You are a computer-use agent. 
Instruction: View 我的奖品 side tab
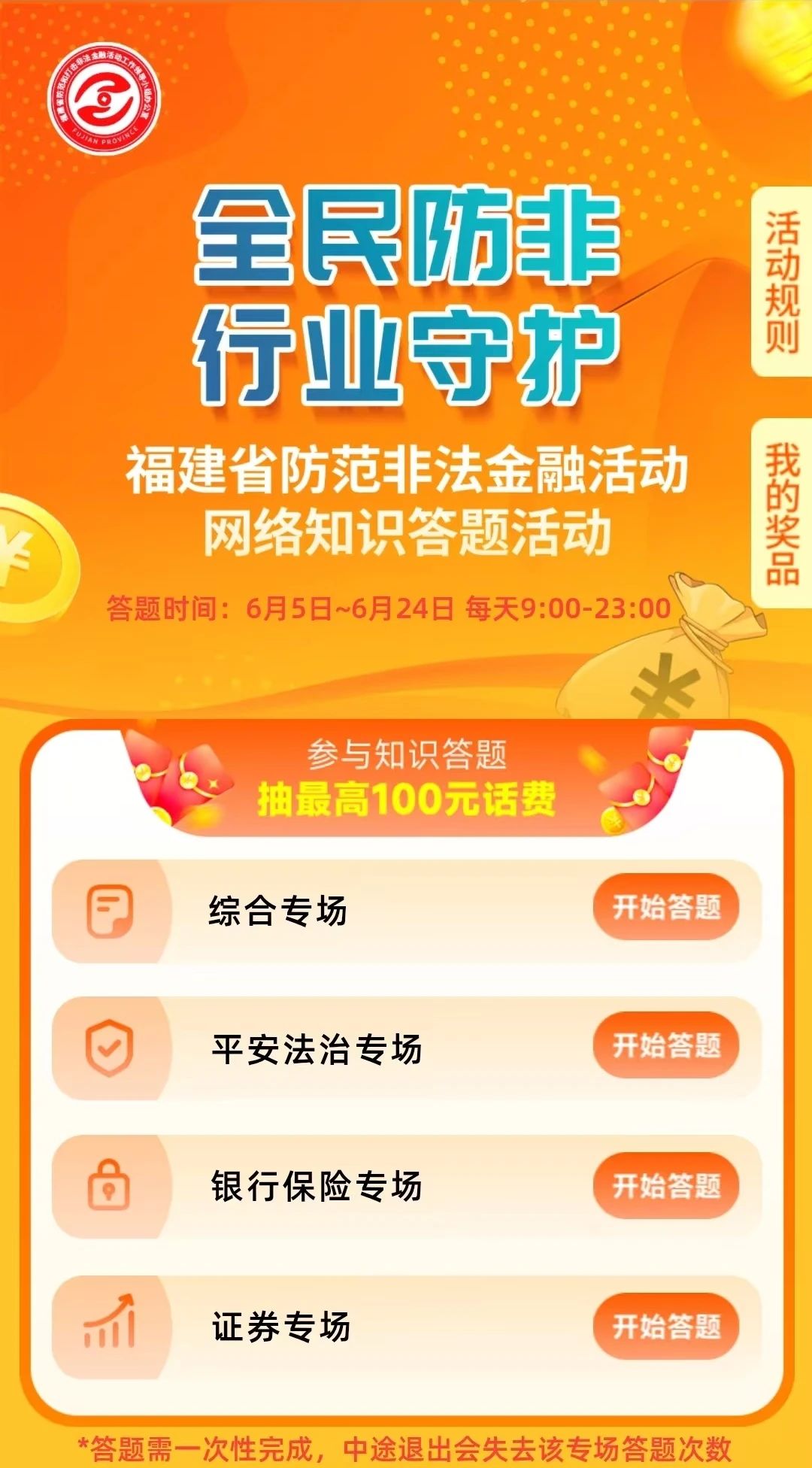(x=782, y=514)
